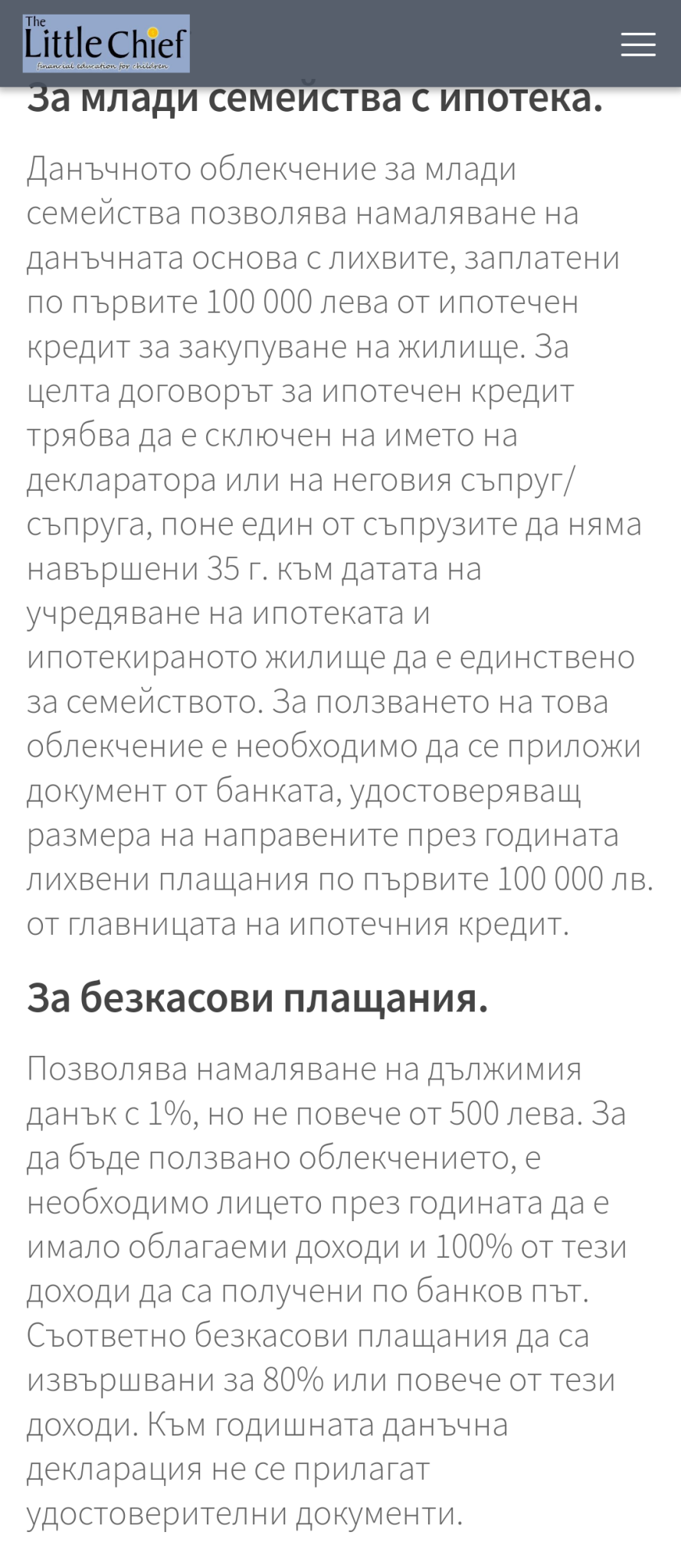Open the hamburger navigation menu
Screen dimensions: 681x1568
click(637, 44)
